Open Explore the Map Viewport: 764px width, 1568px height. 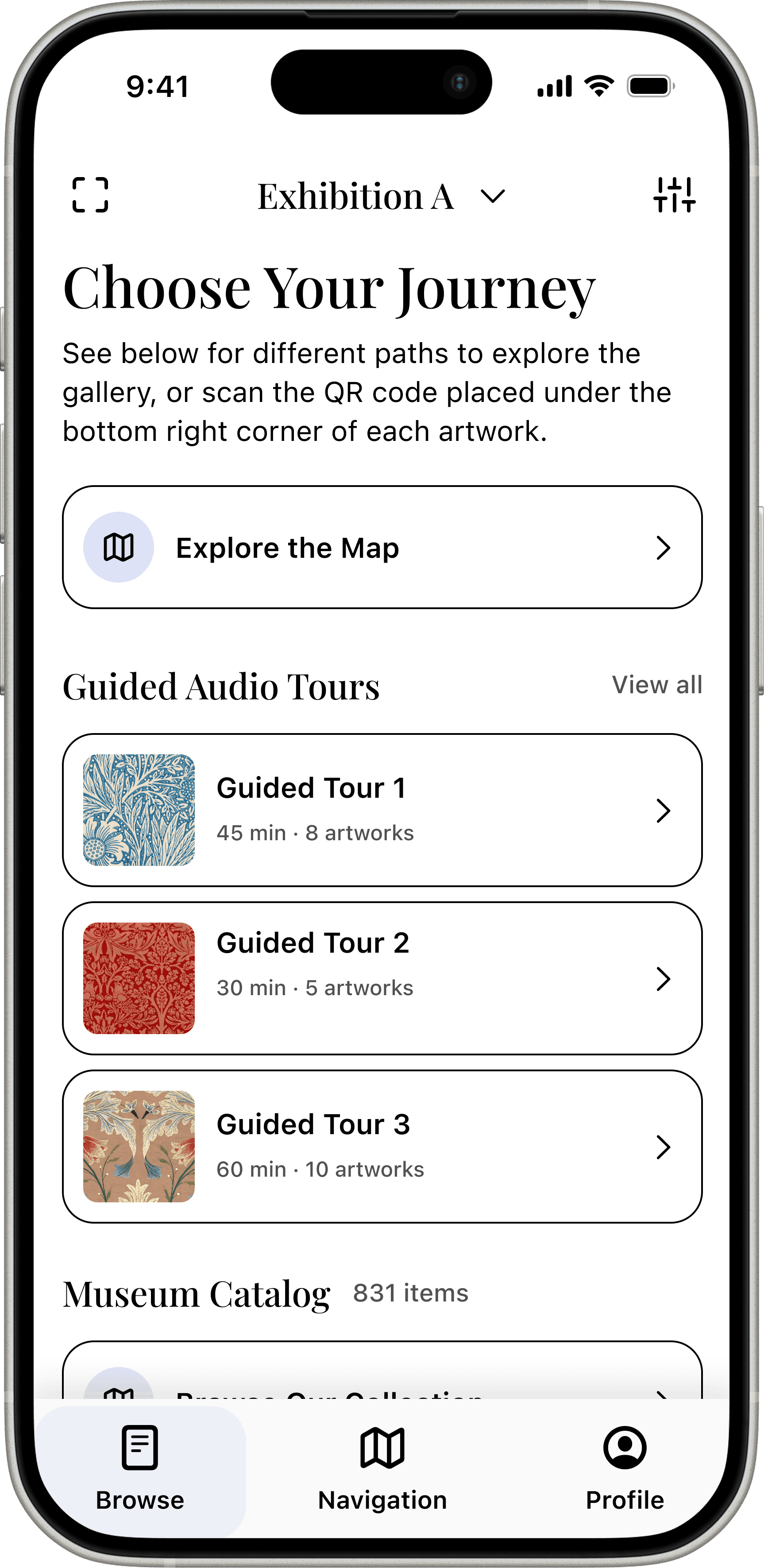[382, 547]
